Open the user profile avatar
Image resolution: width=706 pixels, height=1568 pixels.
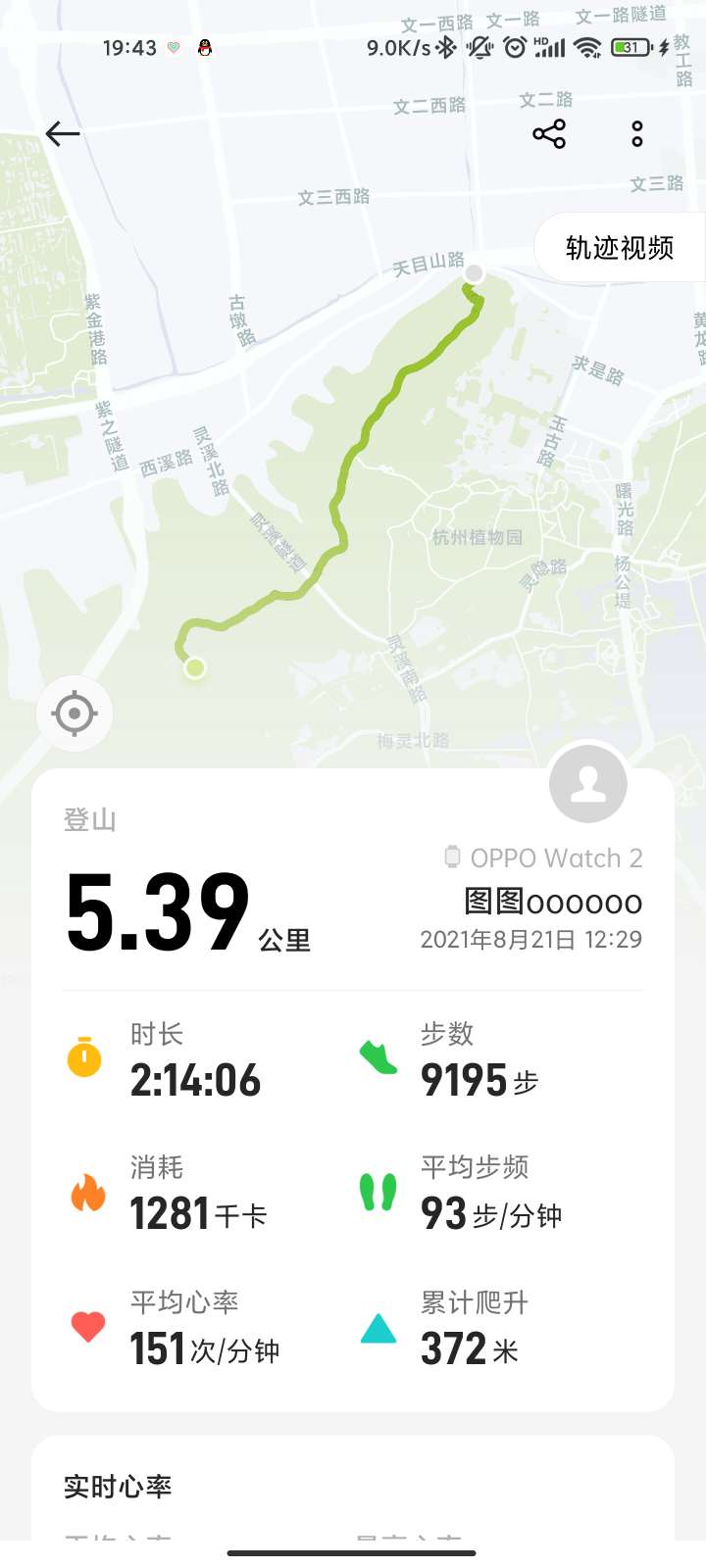[x=588, y=784]
